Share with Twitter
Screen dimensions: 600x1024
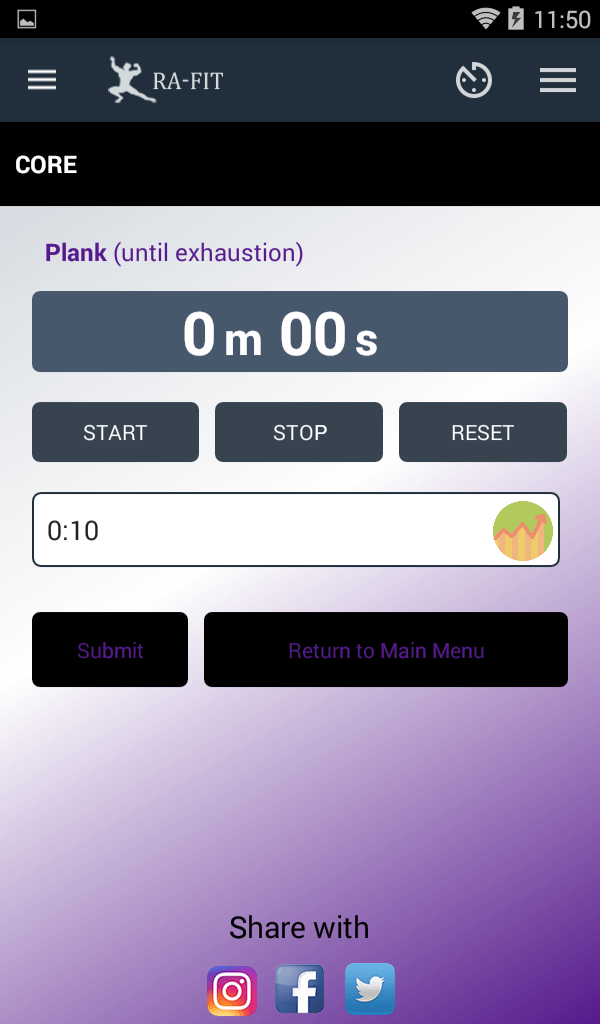370,990
